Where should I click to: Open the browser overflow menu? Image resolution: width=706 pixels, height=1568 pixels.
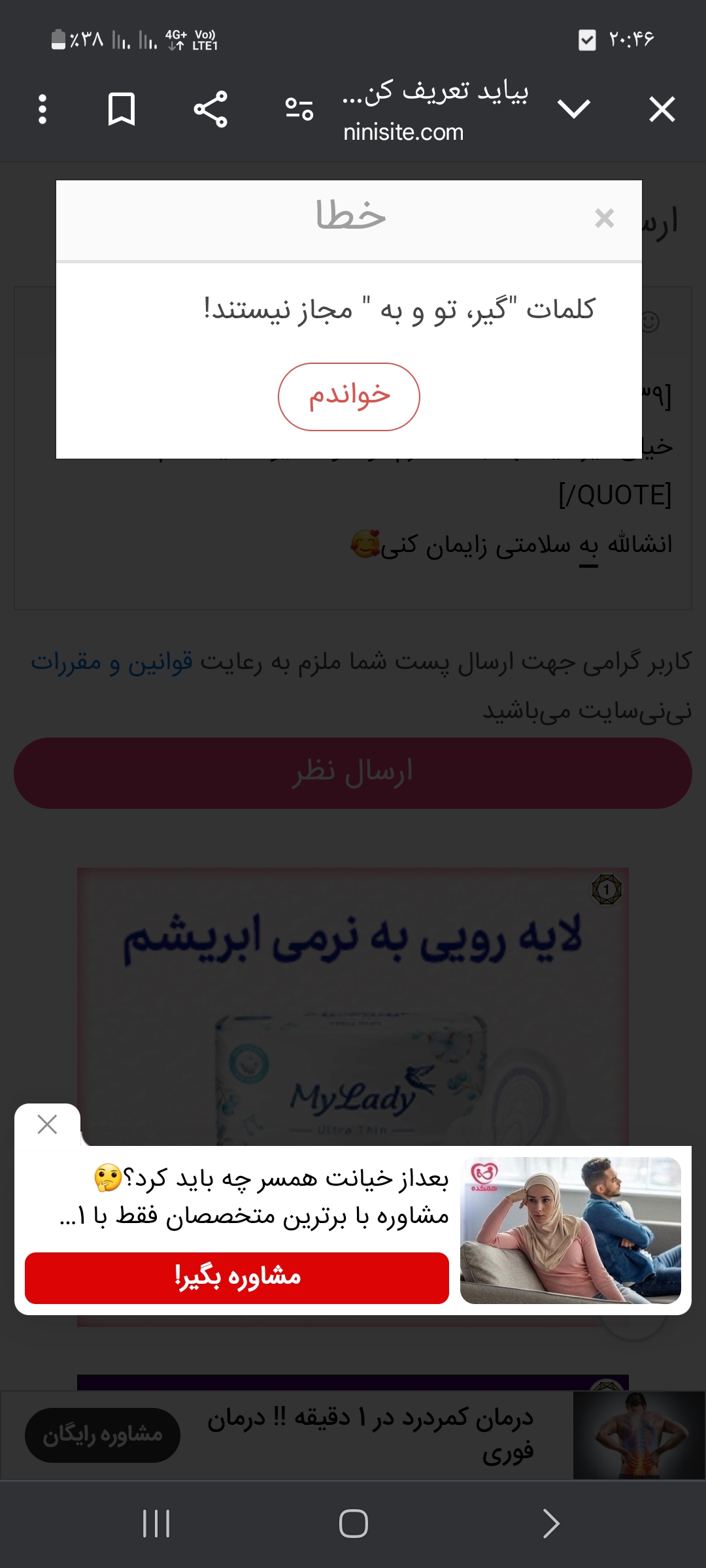[x=42, y=109]
